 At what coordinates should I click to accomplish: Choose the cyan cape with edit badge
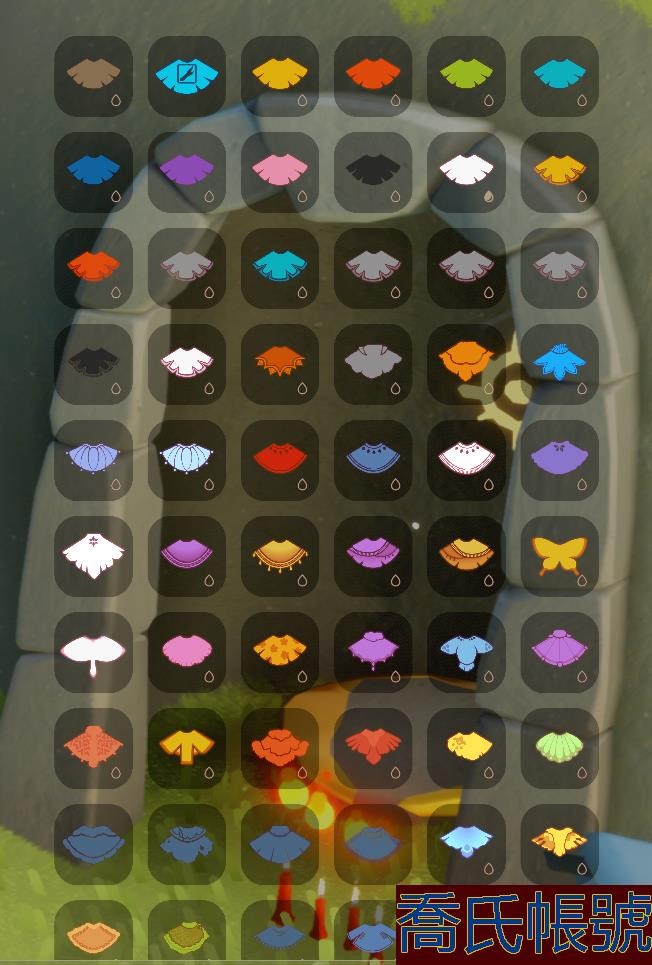(x=187, y=75)
